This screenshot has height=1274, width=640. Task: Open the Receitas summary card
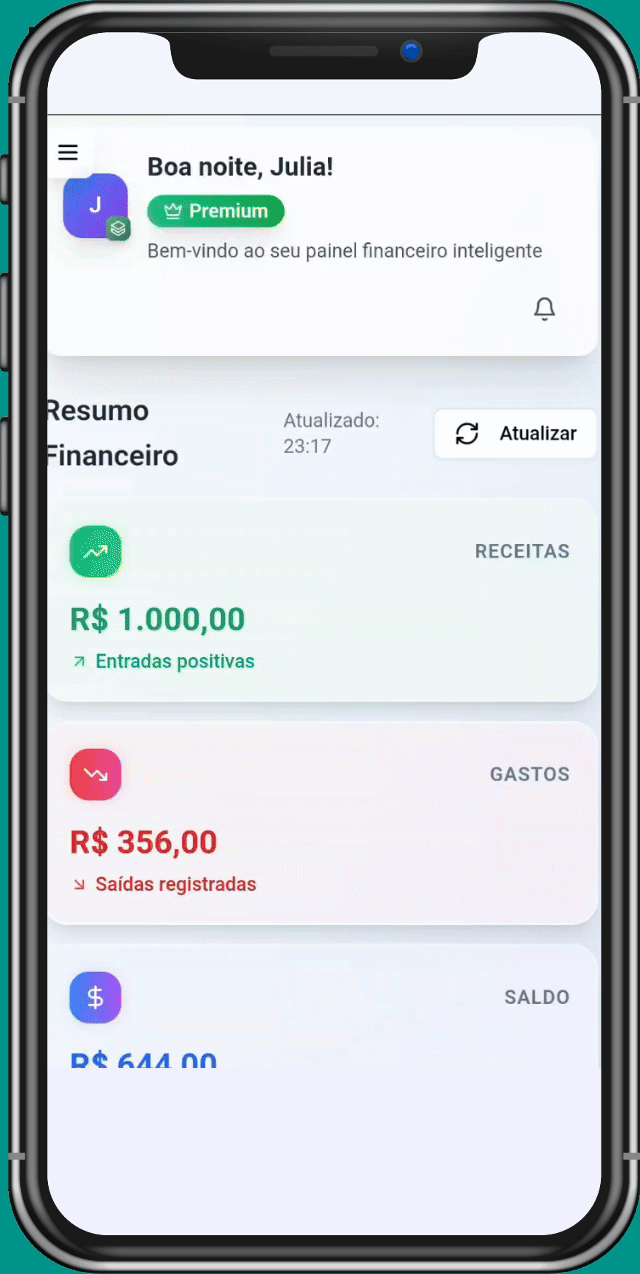[322, 599]
